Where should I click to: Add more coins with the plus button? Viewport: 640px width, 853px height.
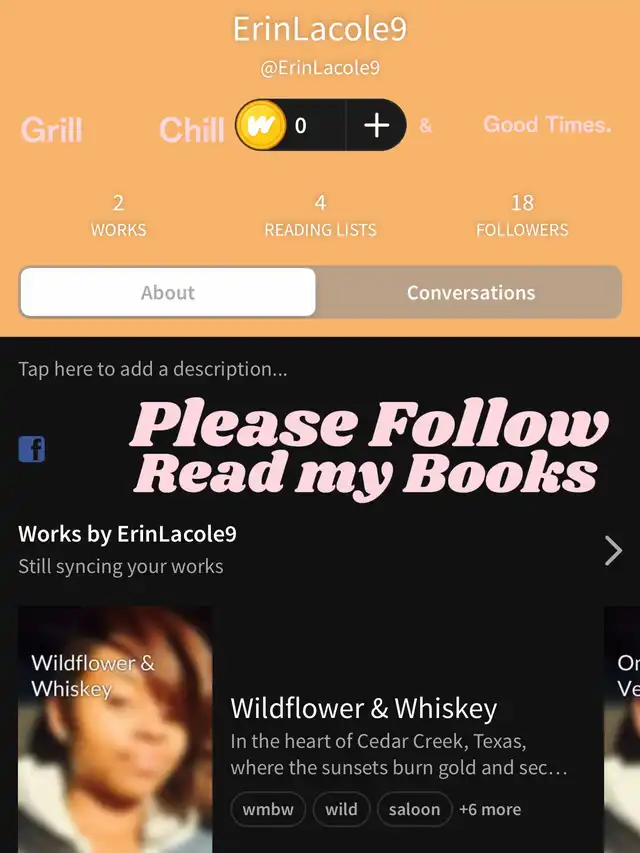coord(376,125)
